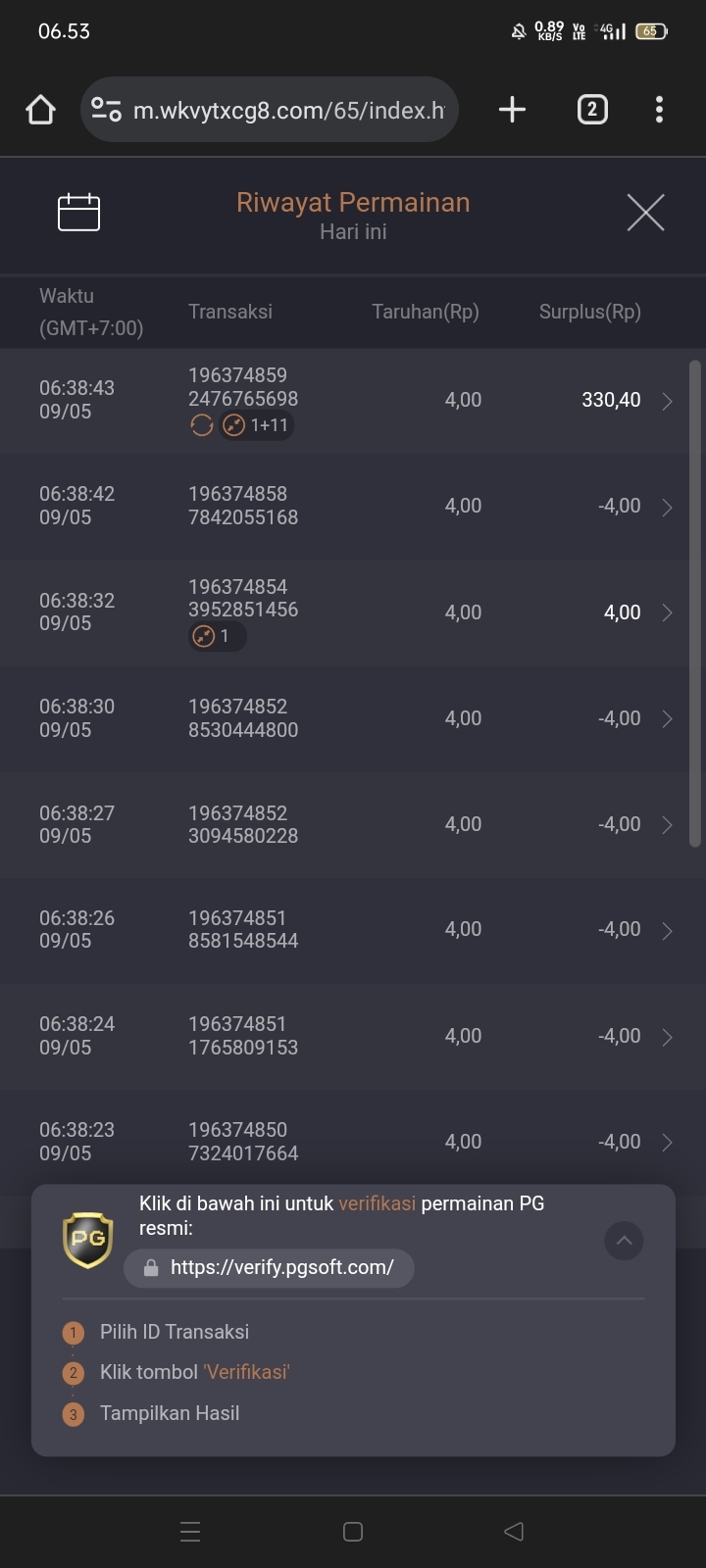The image size is (706, 1568).
Task: Open transaction 7324017664 from 06:38:23
Action: coord(353,1142)
